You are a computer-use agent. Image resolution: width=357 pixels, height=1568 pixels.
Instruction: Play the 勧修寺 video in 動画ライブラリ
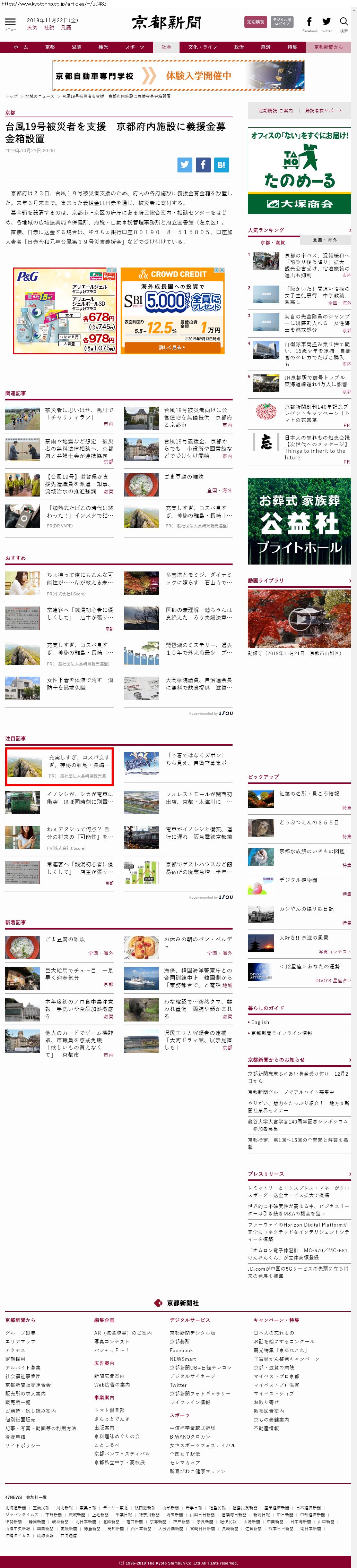(299, 619)
